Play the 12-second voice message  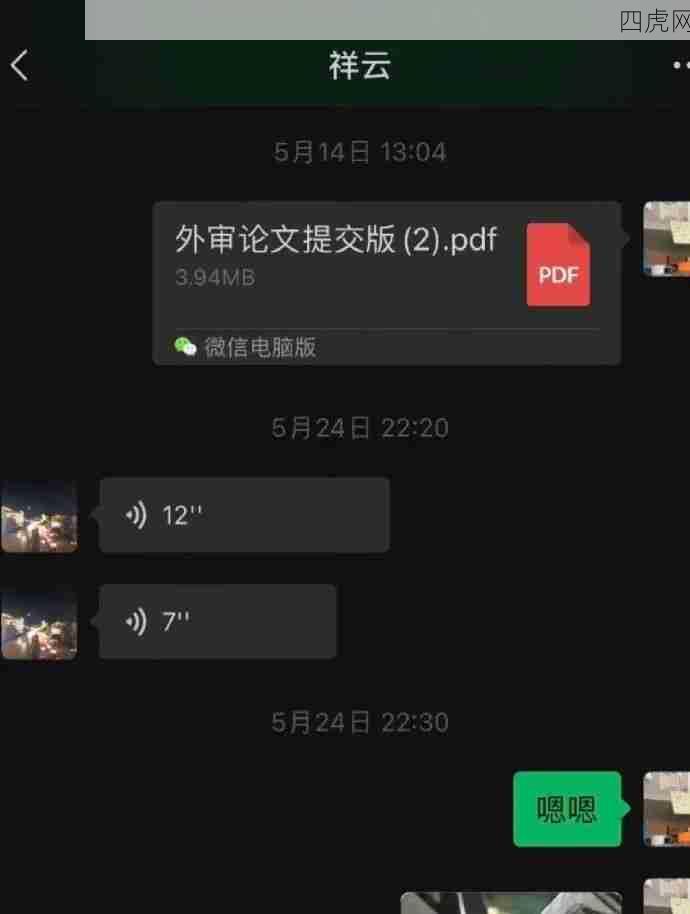tap(244, 515)
